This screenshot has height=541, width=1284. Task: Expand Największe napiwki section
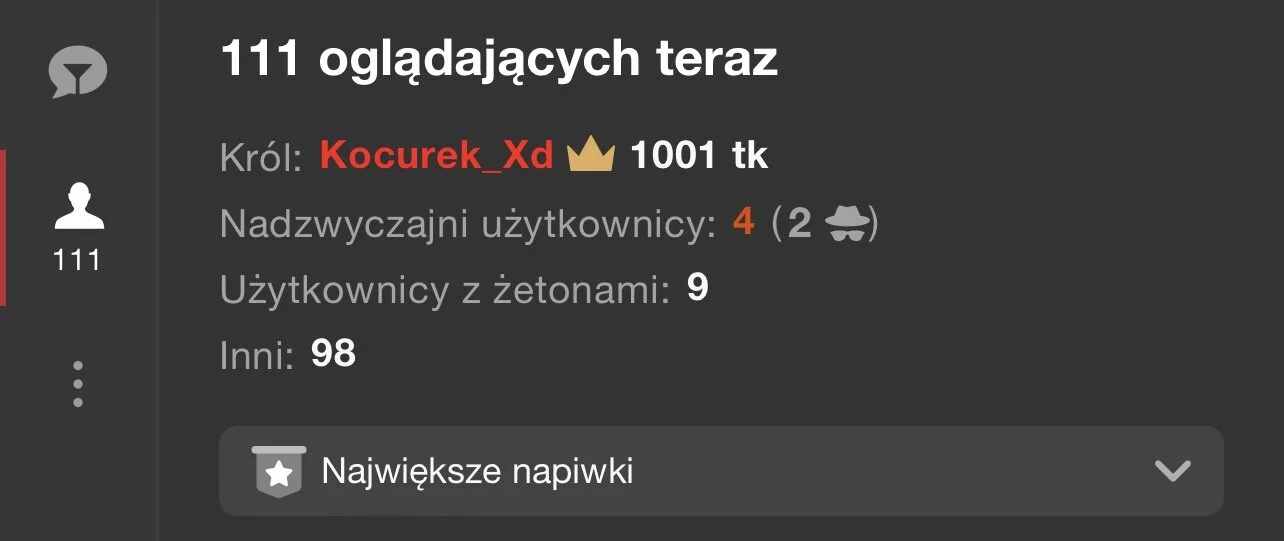point(720,471)
